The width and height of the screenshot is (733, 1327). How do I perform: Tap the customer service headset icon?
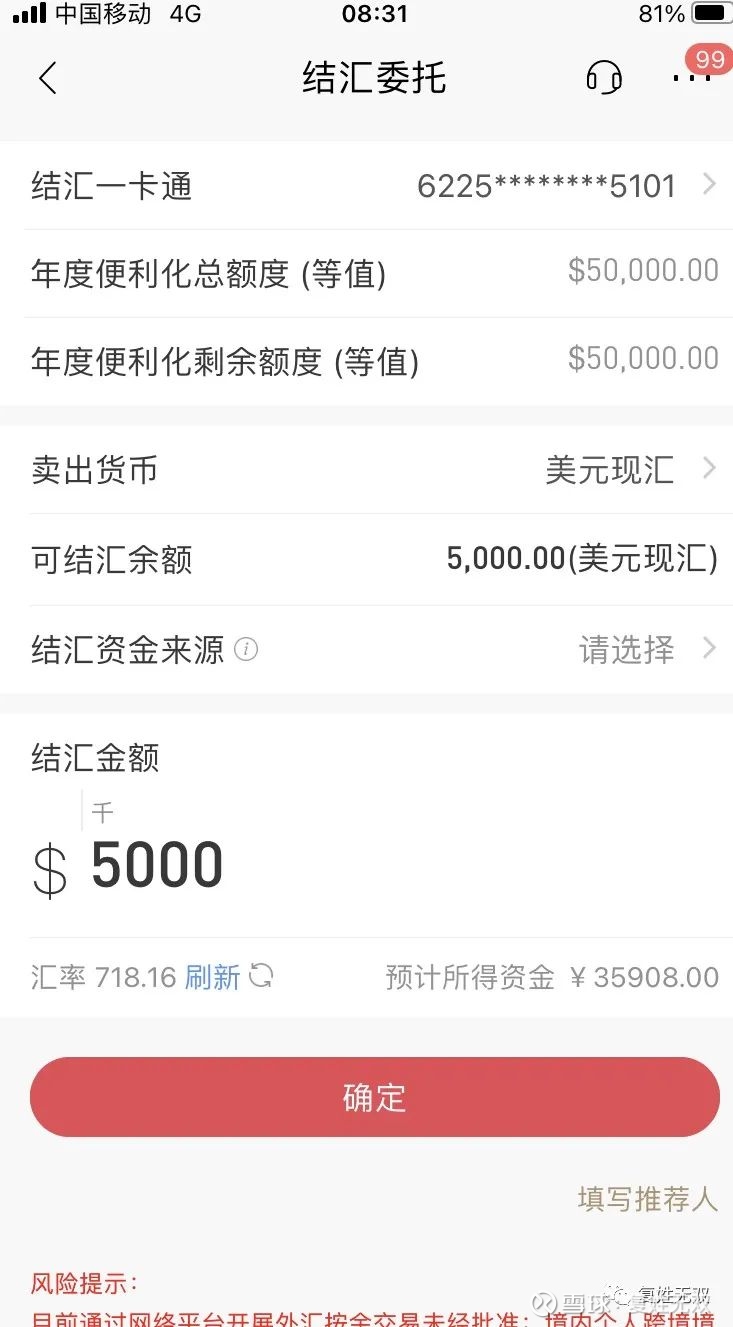tap(604, 77)
